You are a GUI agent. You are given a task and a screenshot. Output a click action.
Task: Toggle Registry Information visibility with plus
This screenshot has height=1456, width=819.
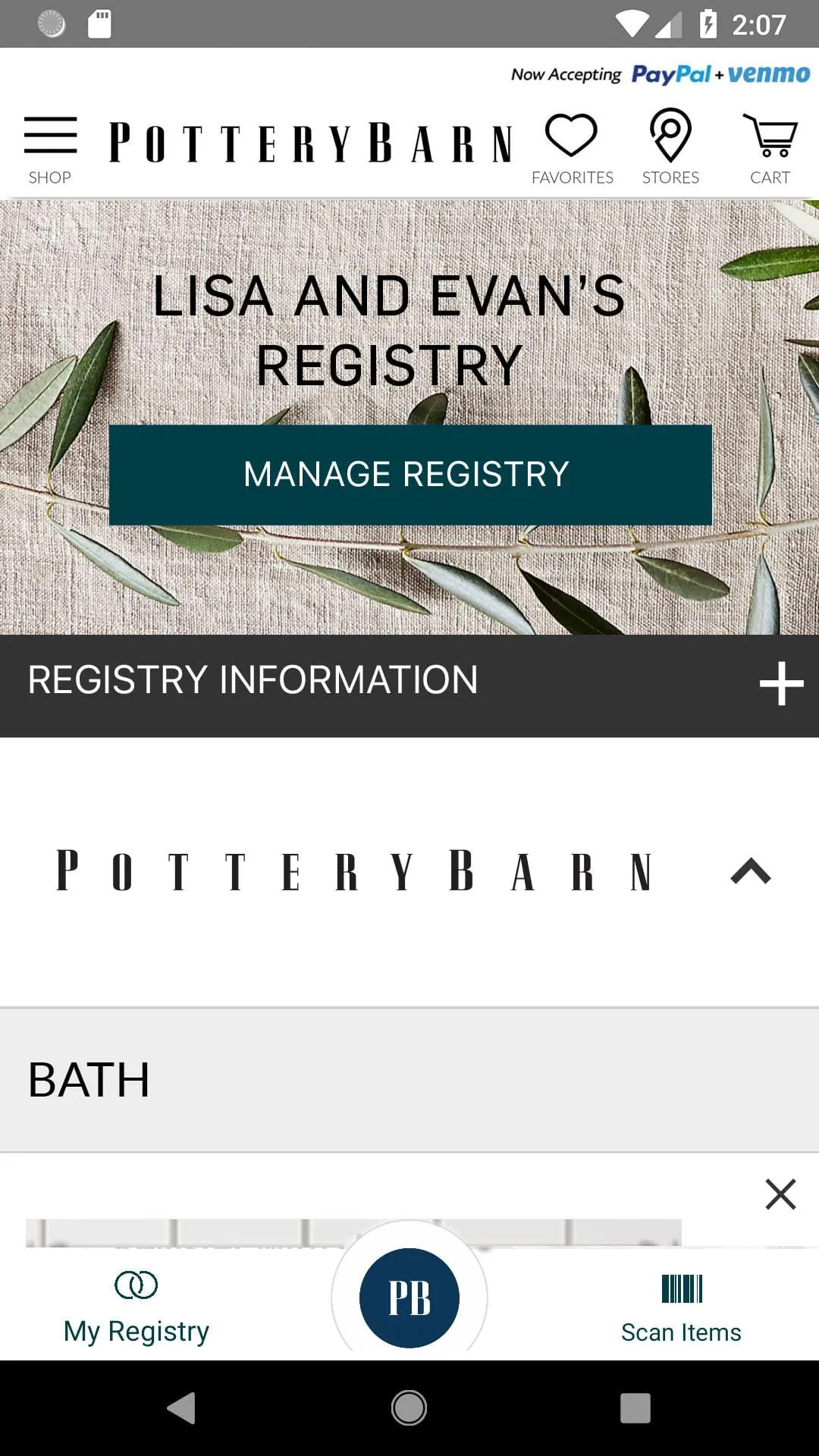click(780, 682)
